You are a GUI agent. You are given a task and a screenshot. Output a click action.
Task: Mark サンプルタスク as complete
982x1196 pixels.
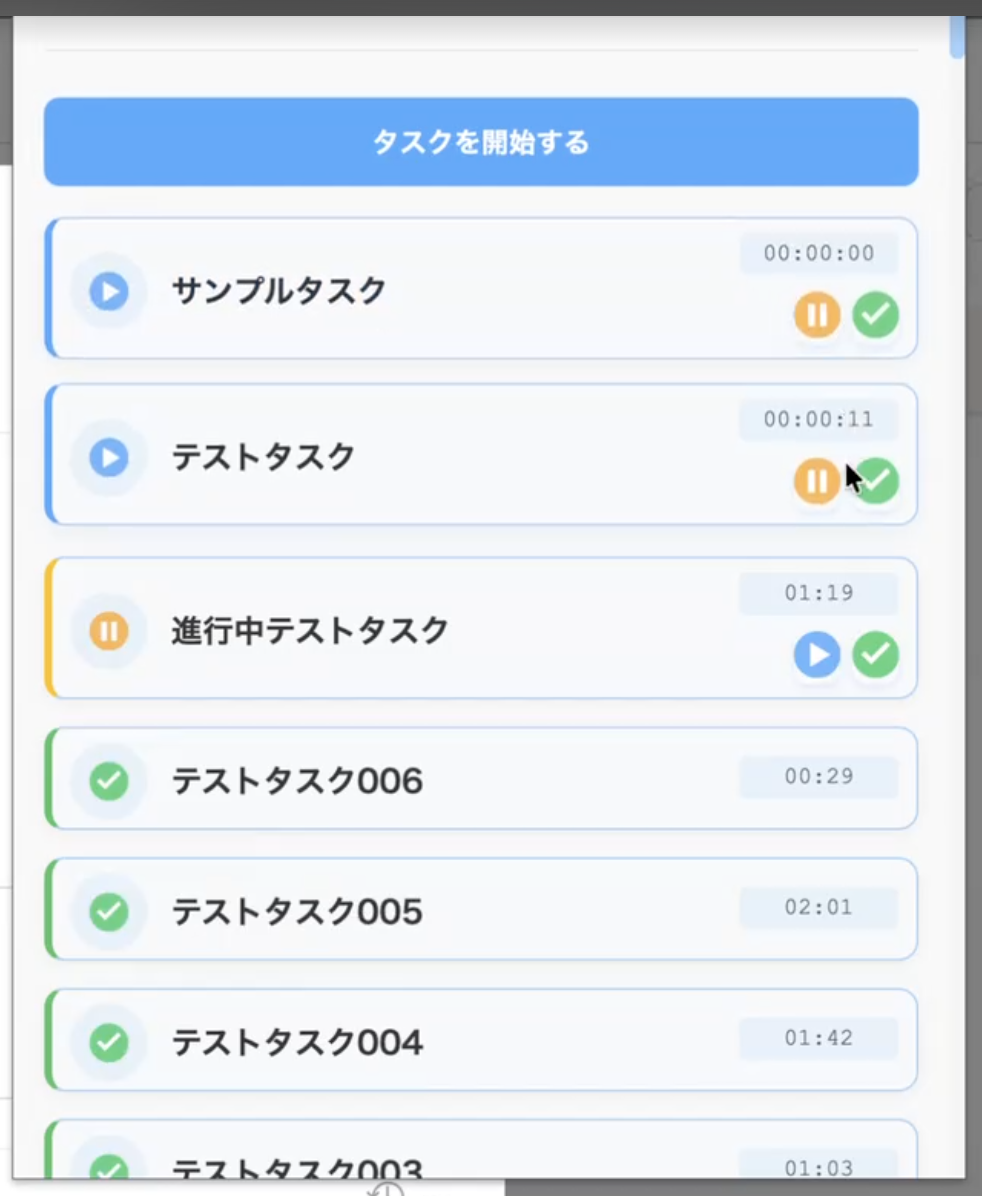pos(876,314)
